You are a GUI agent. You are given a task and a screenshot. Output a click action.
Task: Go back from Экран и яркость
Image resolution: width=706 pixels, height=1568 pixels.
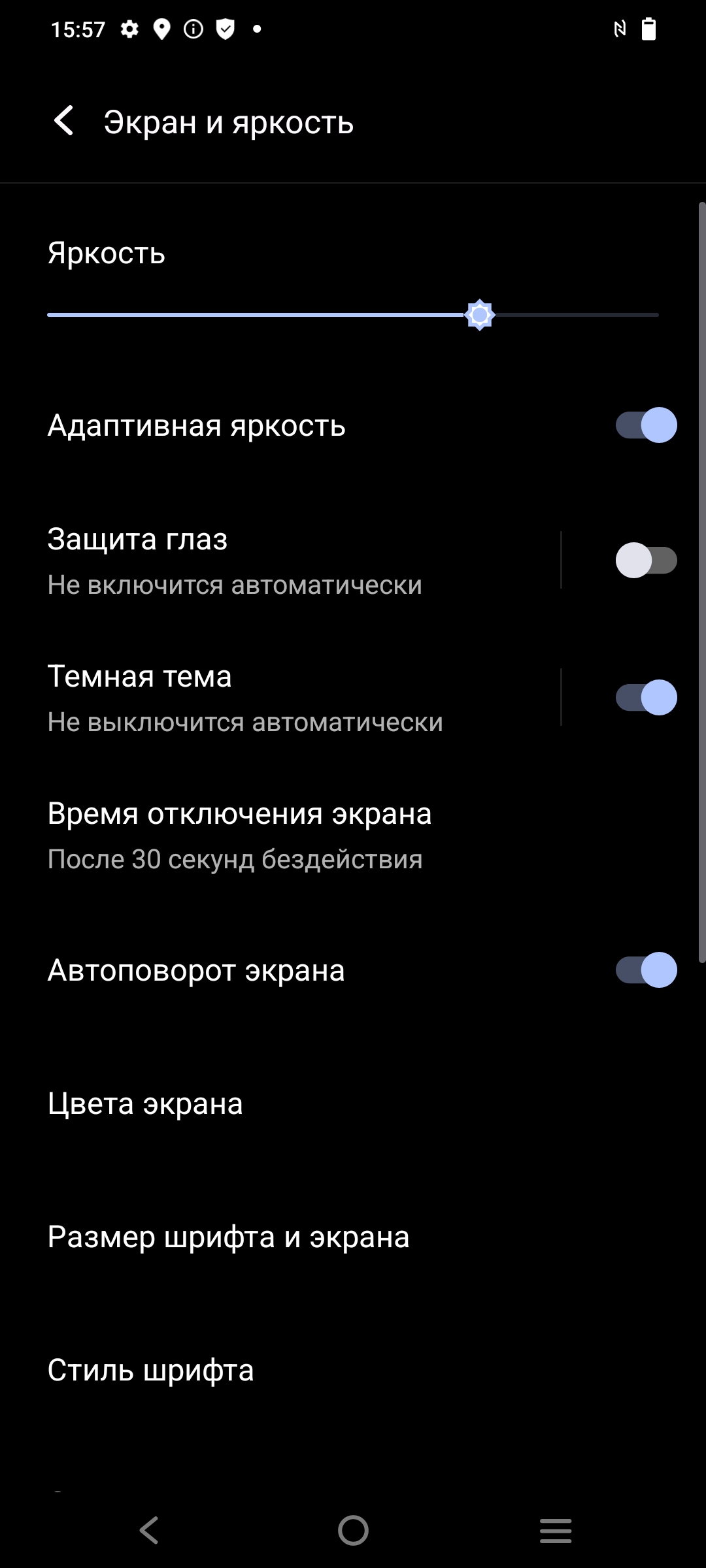64,122
